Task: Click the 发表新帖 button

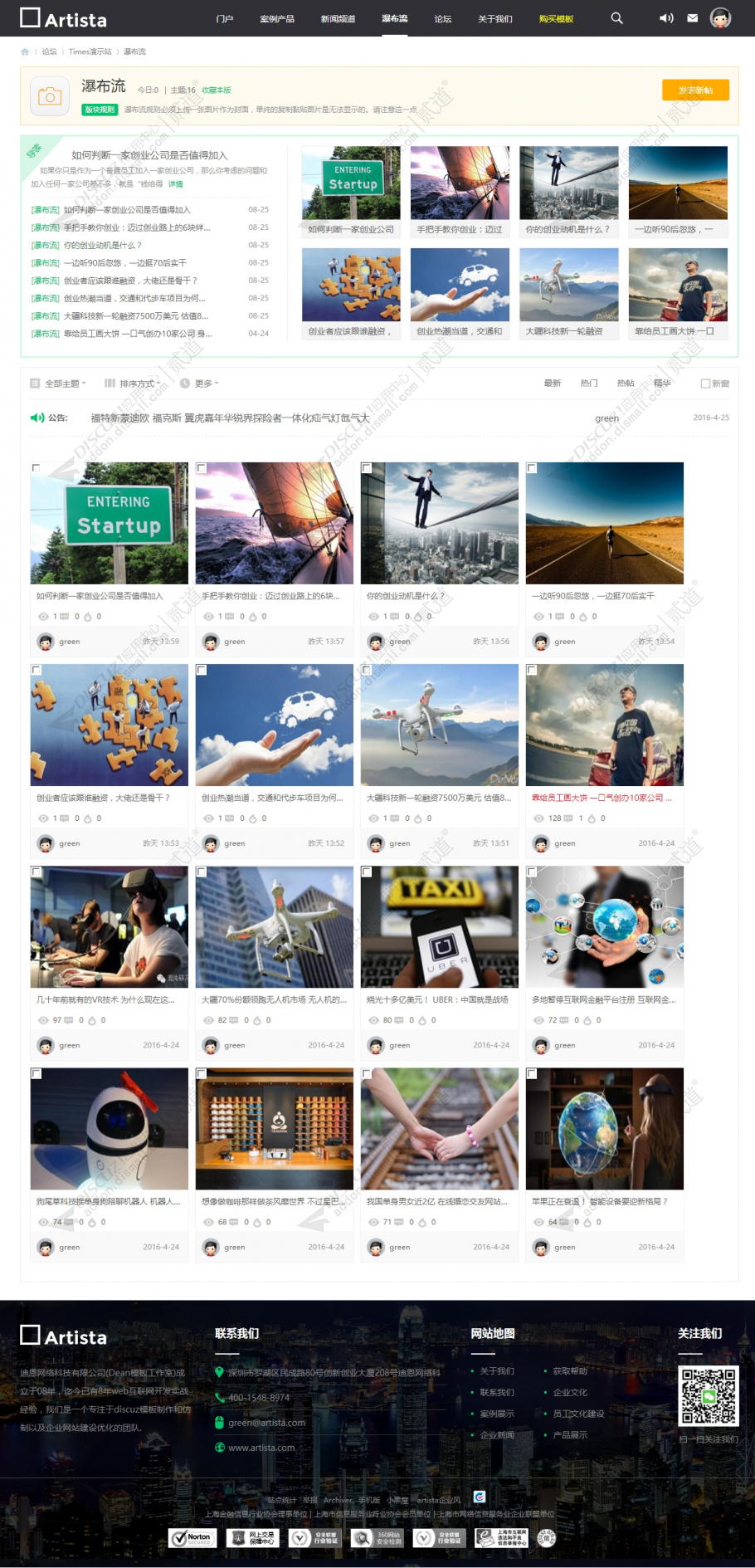Action: [x=695, y=90]
